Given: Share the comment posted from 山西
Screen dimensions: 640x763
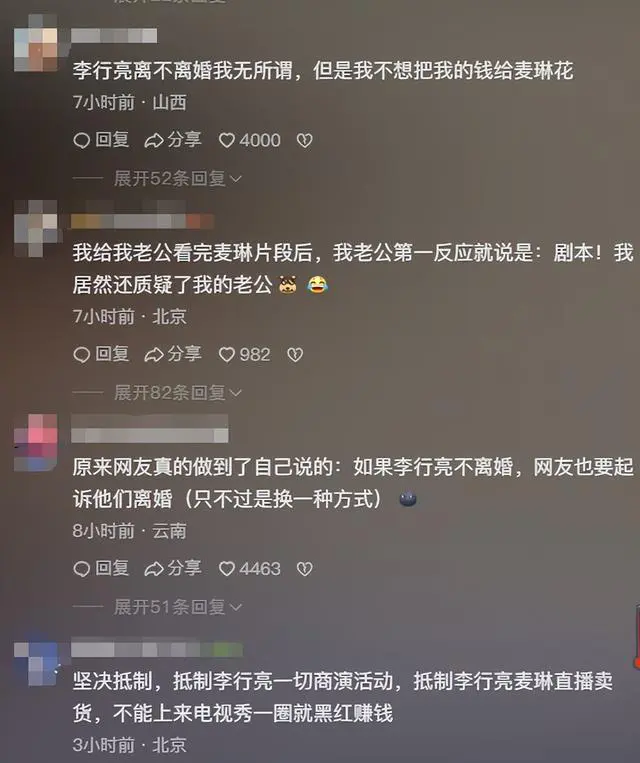Looking at the screenshot, I should [173, 140].
